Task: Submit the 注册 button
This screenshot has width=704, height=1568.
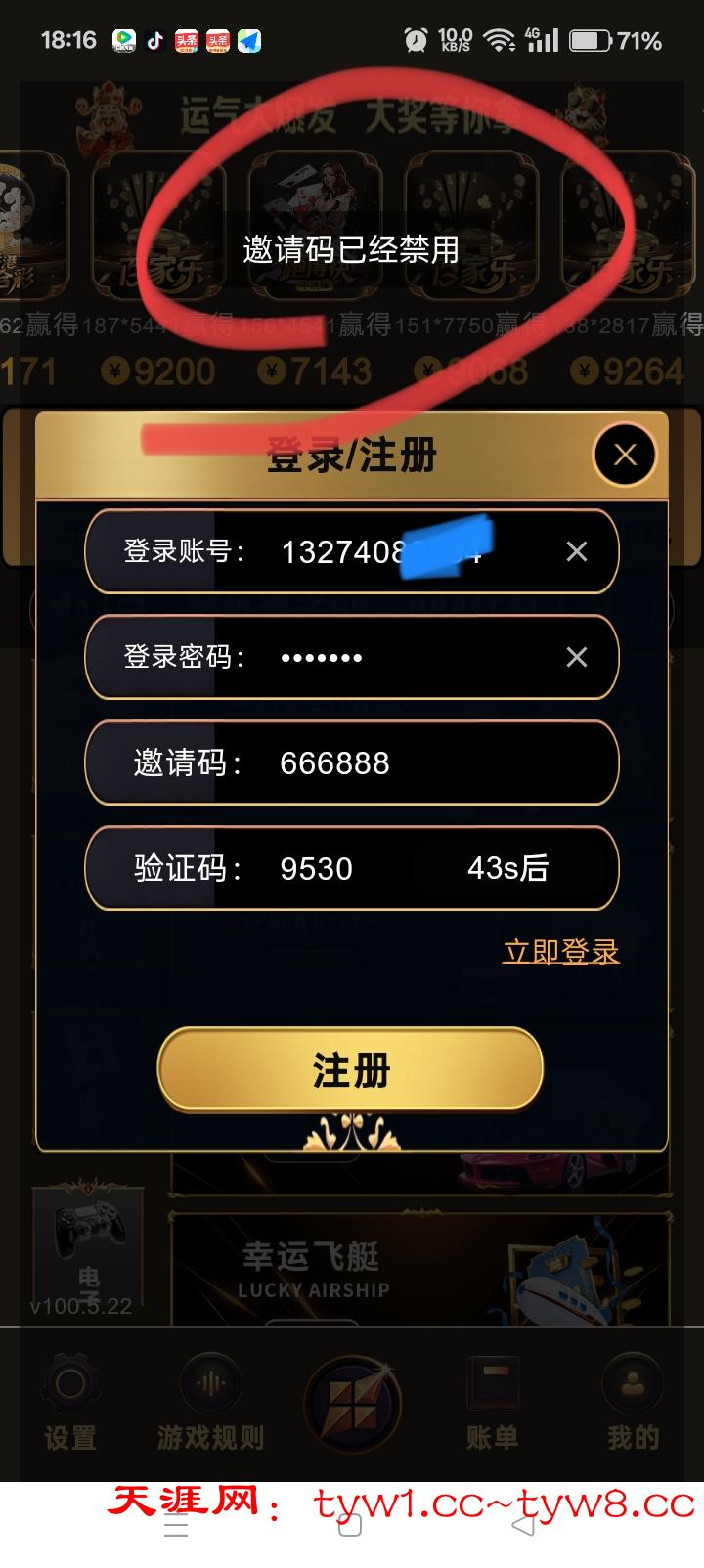Action: pyautogui.click(x=350, y=1070)
